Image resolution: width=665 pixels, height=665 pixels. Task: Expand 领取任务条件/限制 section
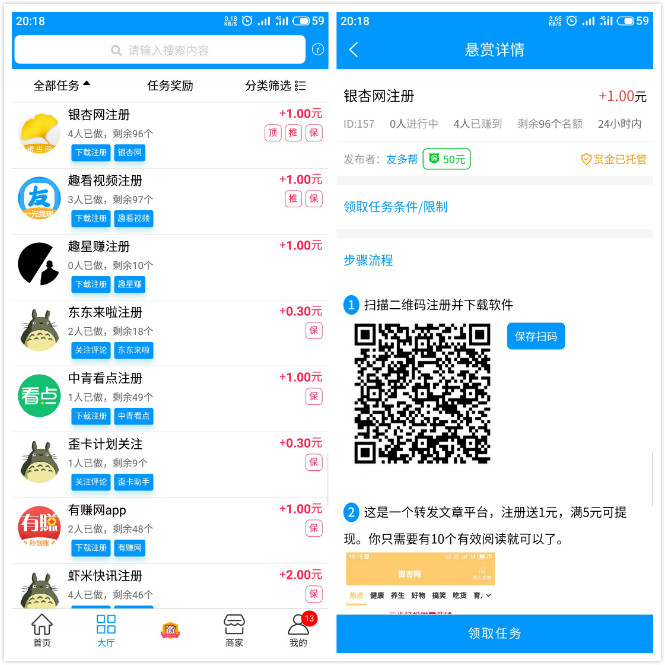(396, 207)
